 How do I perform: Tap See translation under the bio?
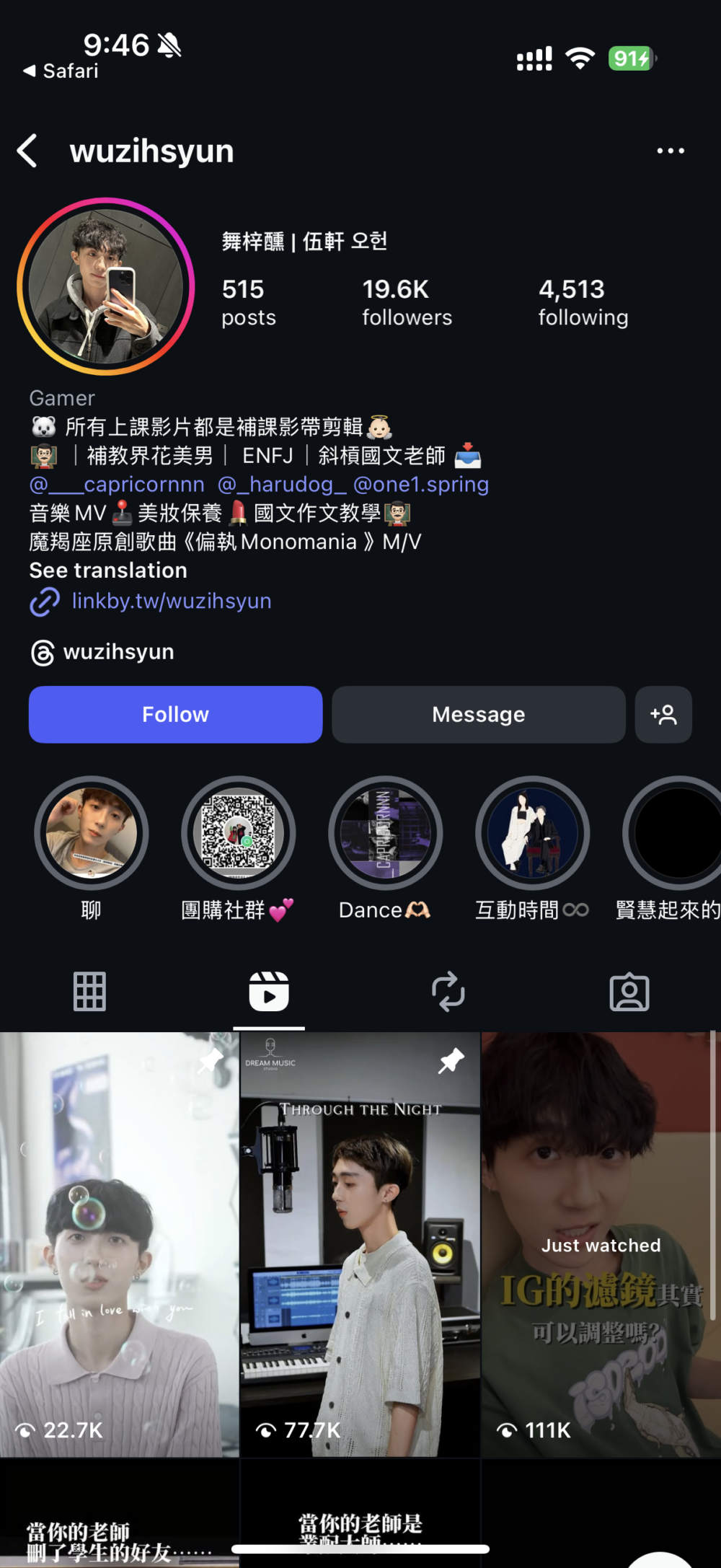[108, 571]
